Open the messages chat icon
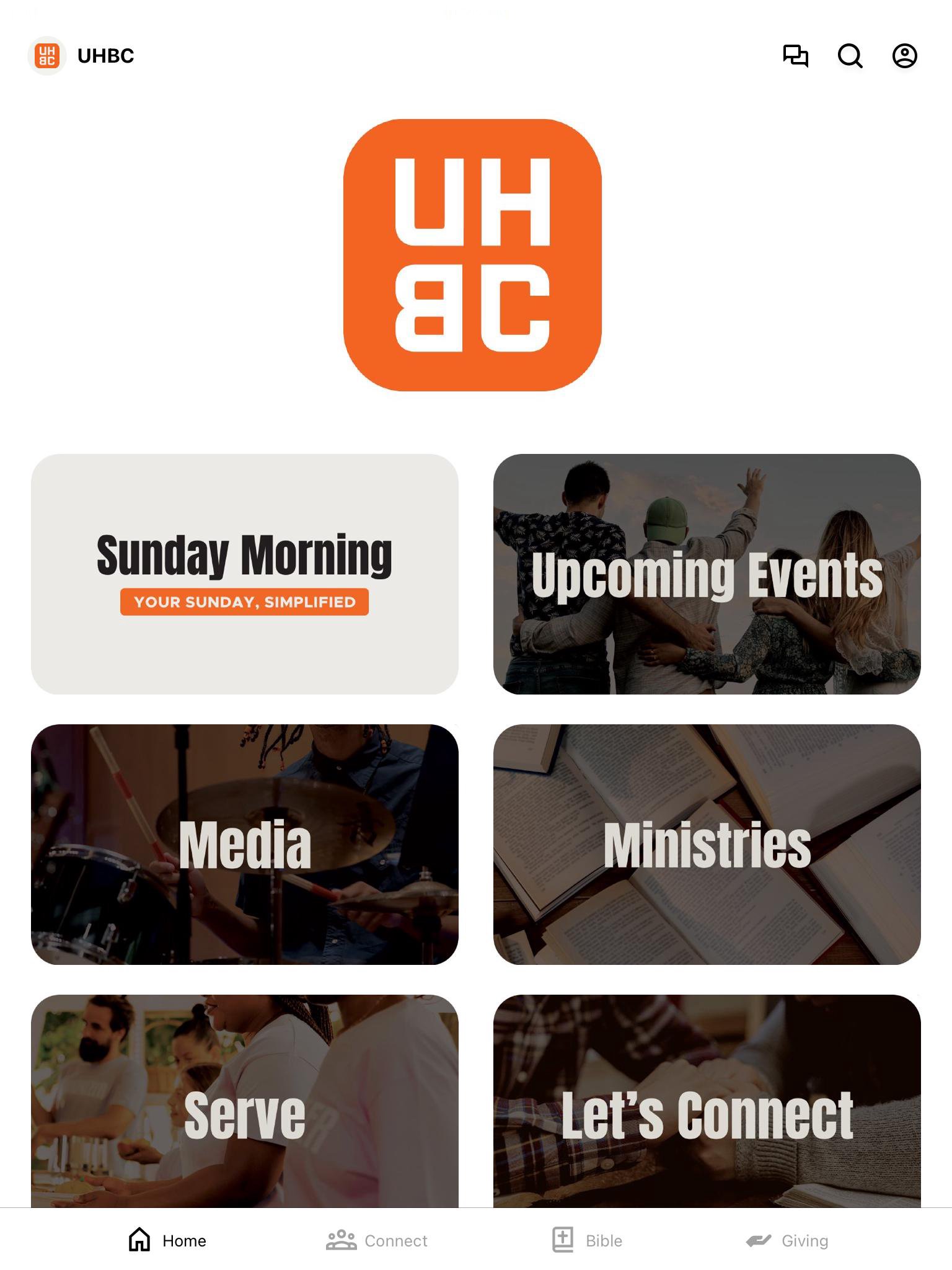This screenshot has width=952, height=1270. tap(795, 56)
